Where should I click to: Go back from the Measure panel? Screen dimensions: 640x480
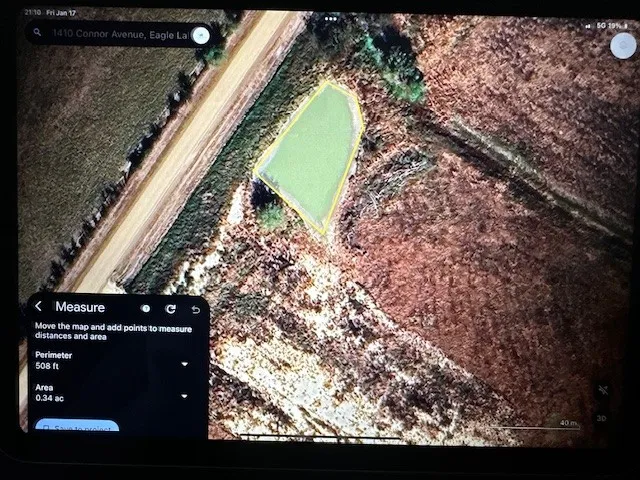[x=38, y=307]
